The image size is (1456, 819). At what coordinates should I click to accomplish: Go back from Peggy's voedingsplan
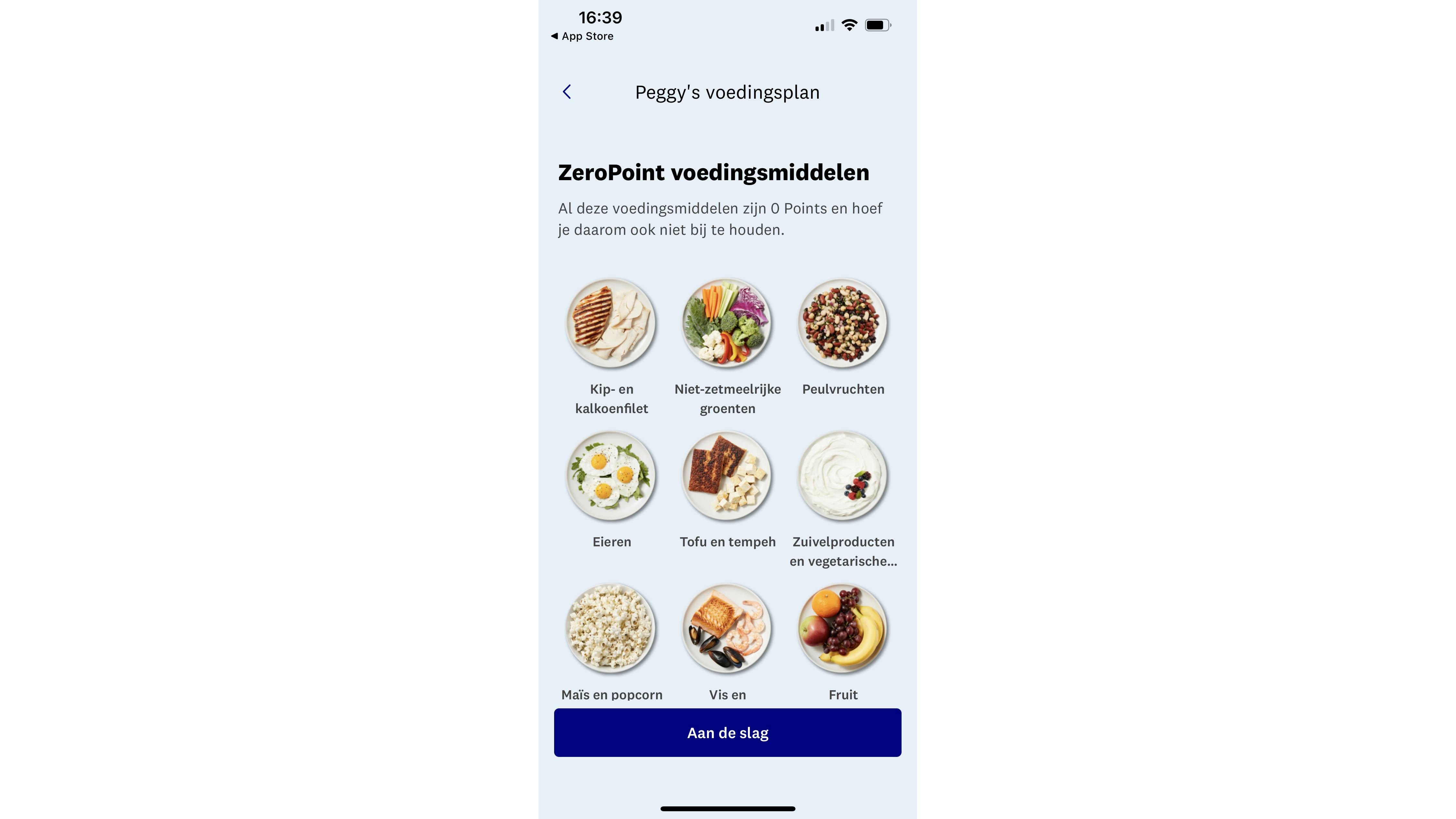coord(567,92)
